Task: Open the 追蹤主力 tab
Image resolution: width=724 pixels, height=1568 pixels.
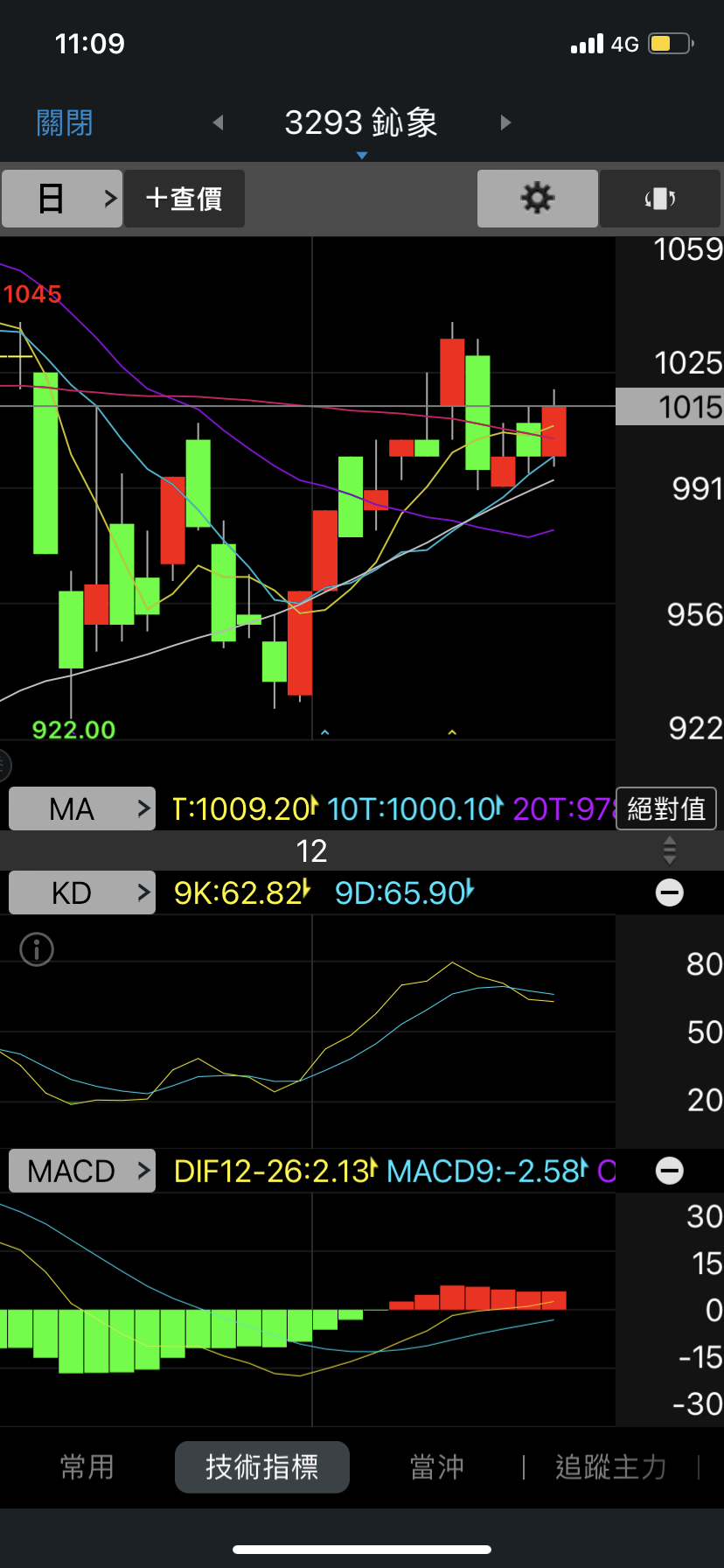Action: coord(611,1467)
